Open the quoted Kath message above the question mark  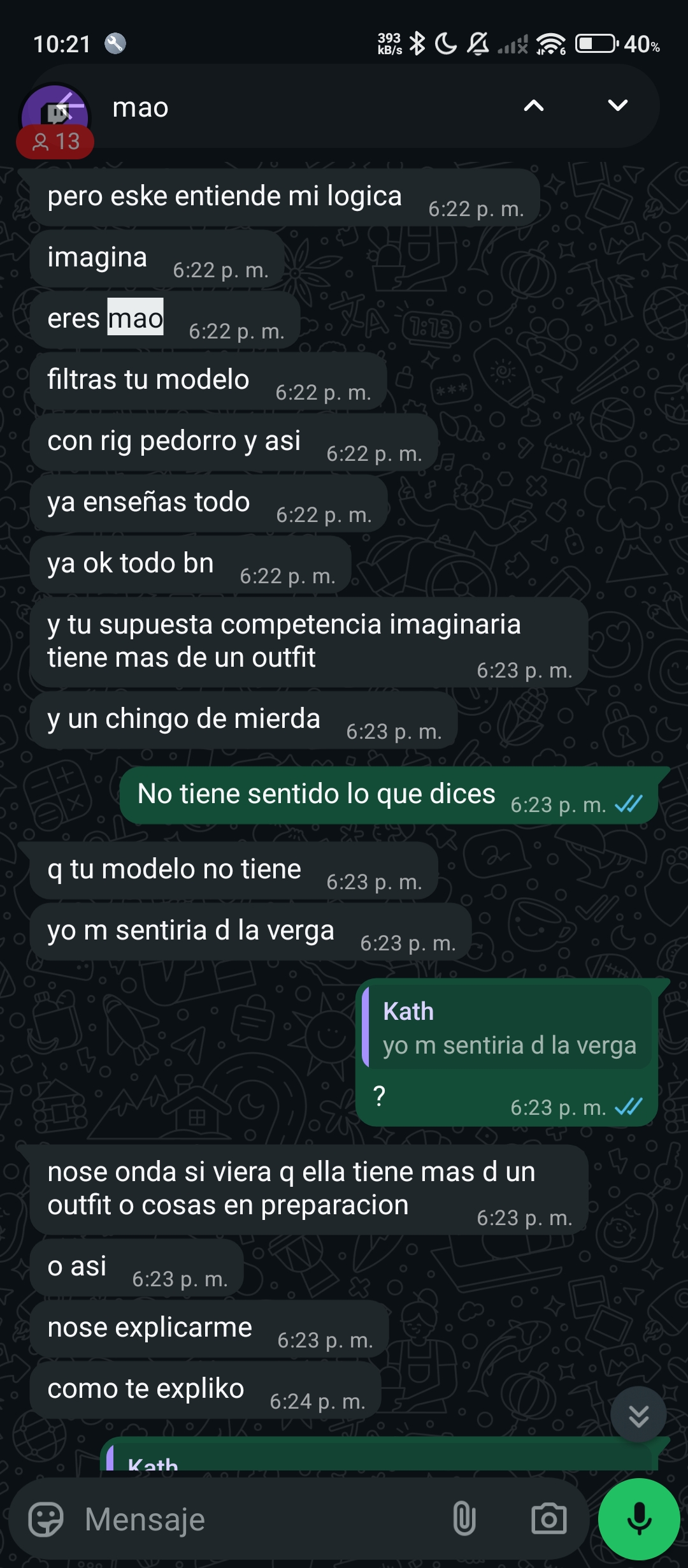pos(507,1027)
